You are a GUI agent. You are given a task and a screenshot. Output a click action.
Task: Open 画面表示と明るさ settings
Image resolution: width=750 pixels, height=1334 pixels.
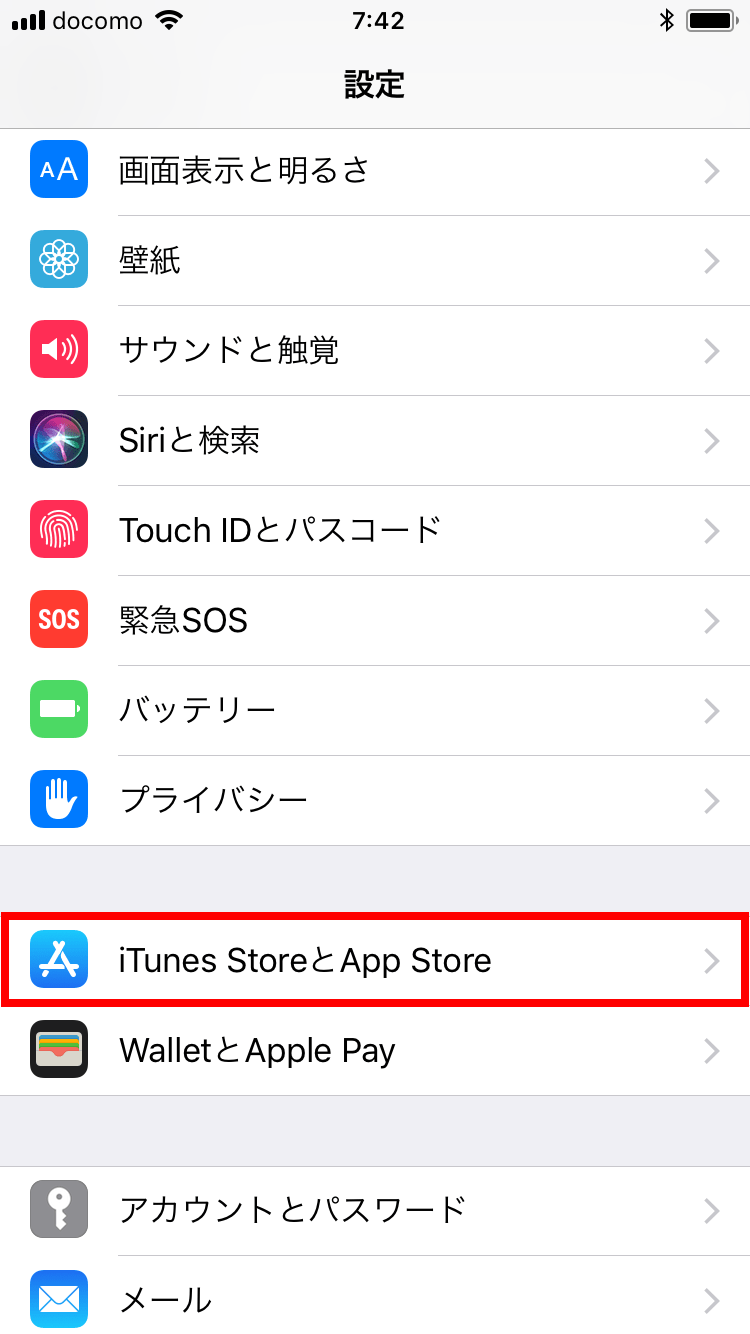click(x=375, y=171)
